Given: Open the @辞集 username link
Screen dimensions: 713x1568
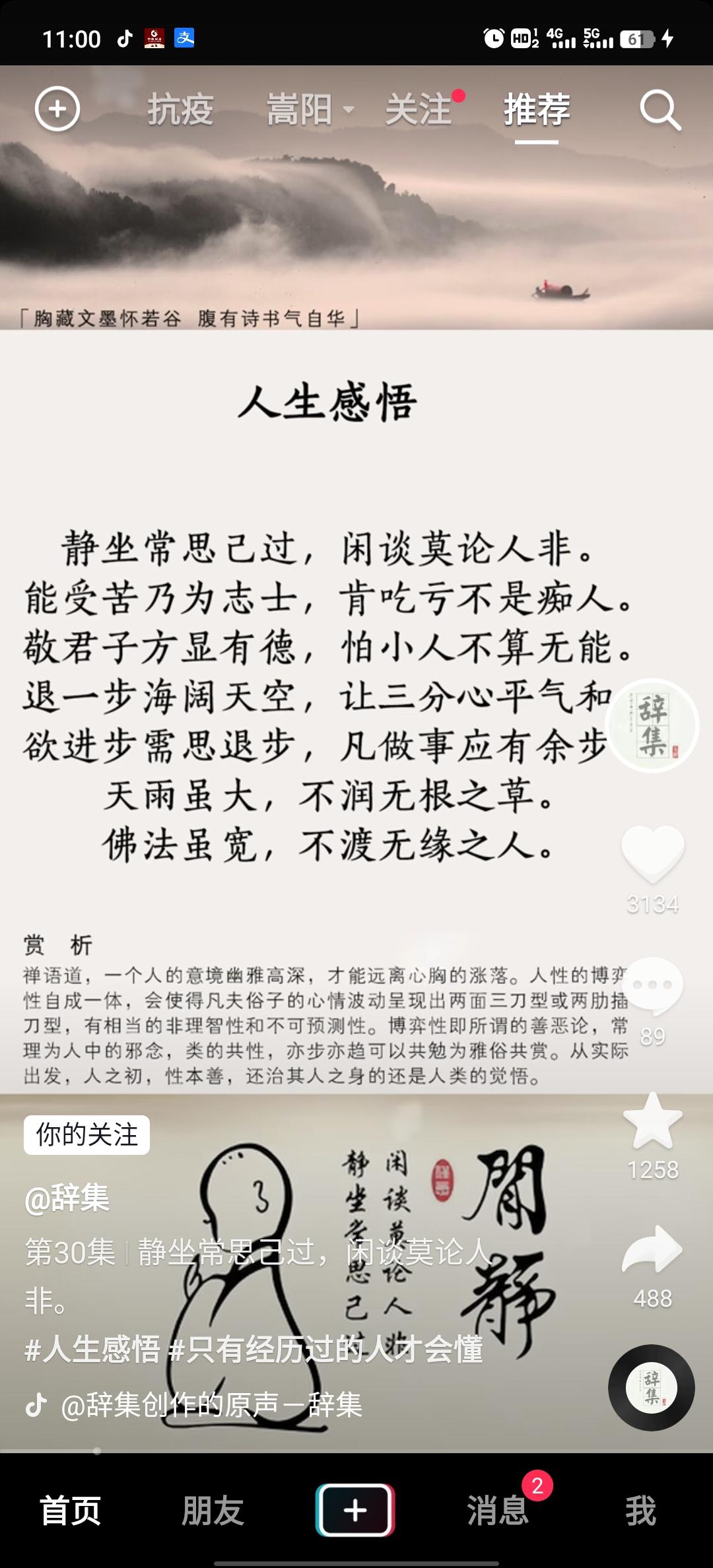Looking at the screenshot, I should [67, 1198].
